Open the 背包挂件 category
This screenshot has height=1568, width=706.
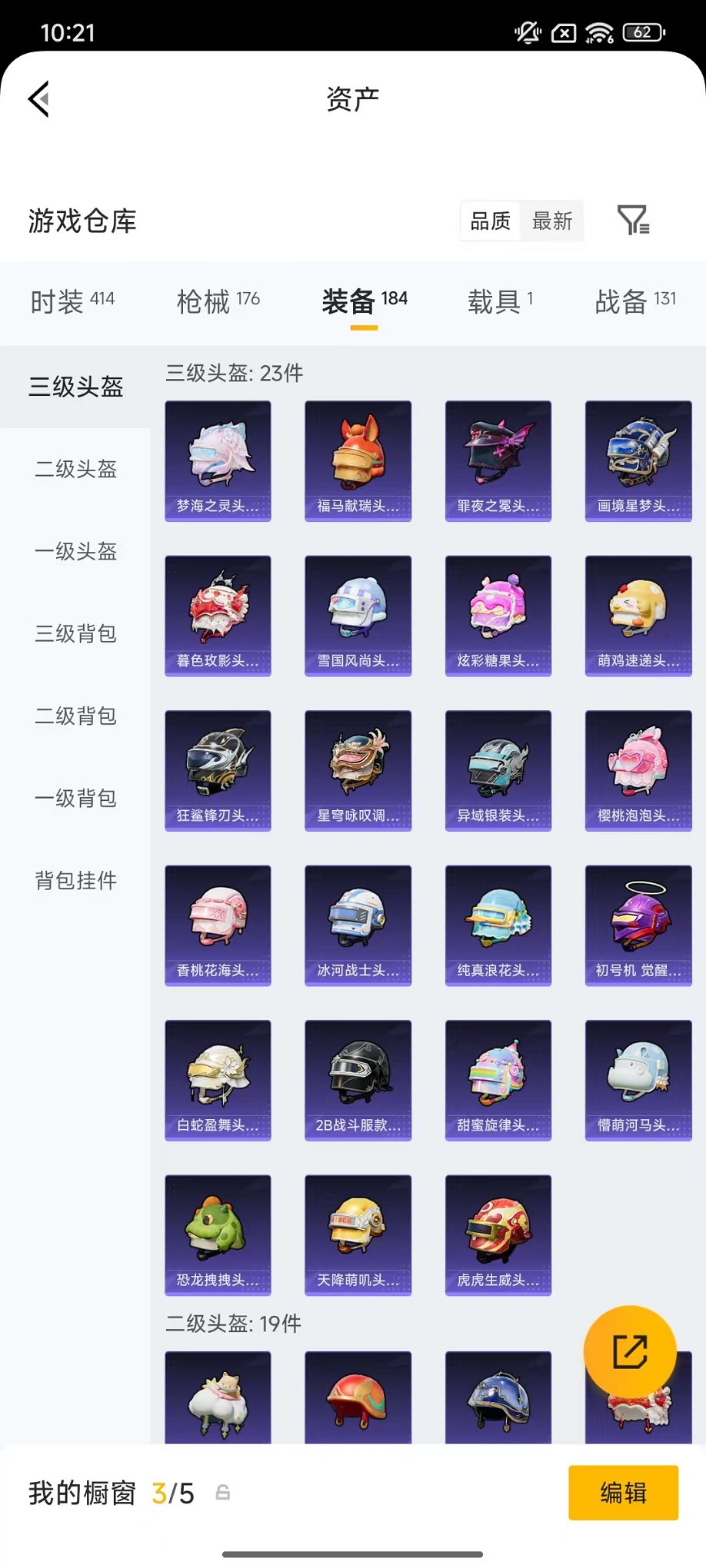pyautogui.click(x=75, y=882)
